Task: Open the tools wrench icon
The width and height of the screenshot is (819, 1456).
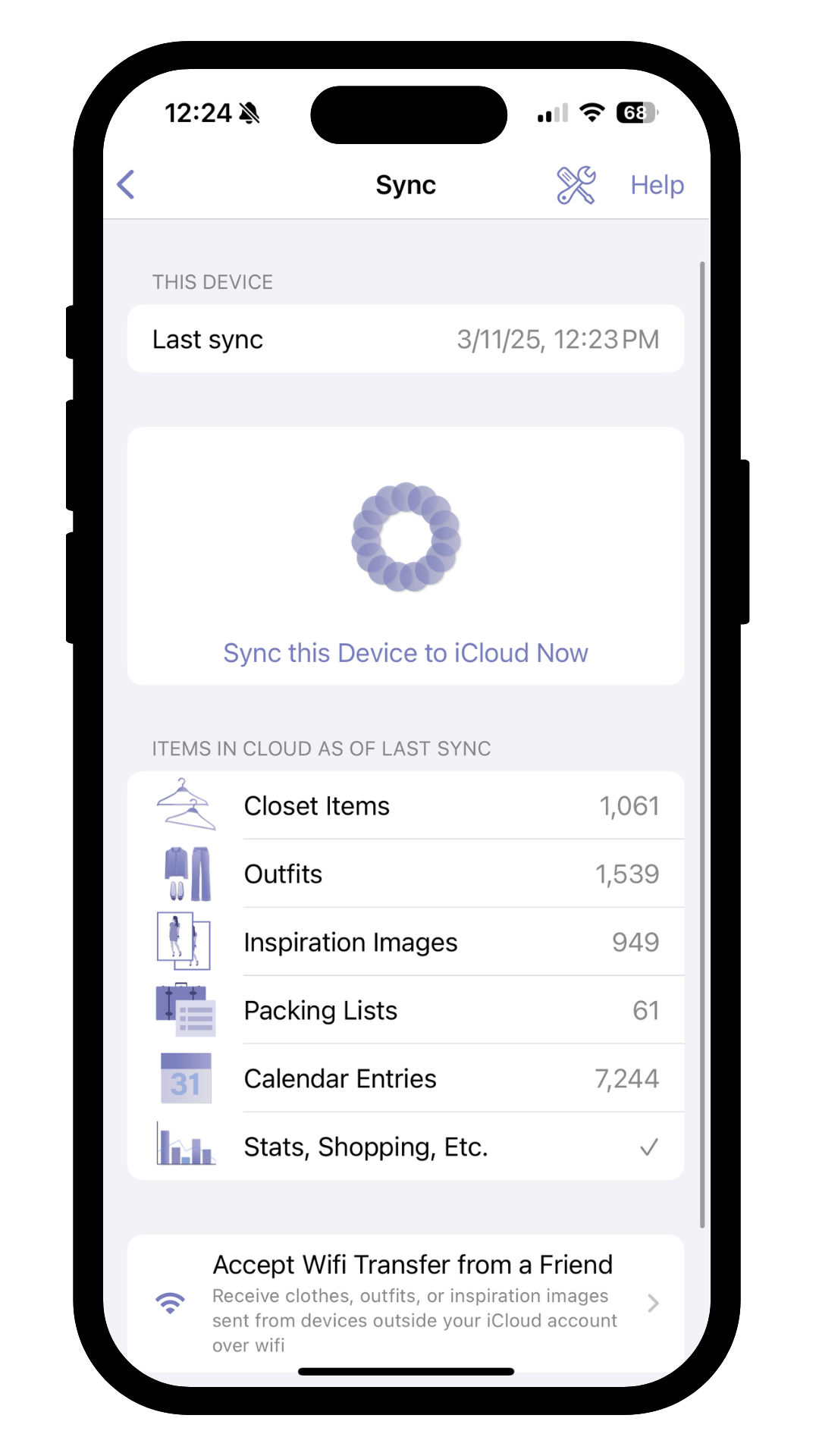Action: [576, 185]
